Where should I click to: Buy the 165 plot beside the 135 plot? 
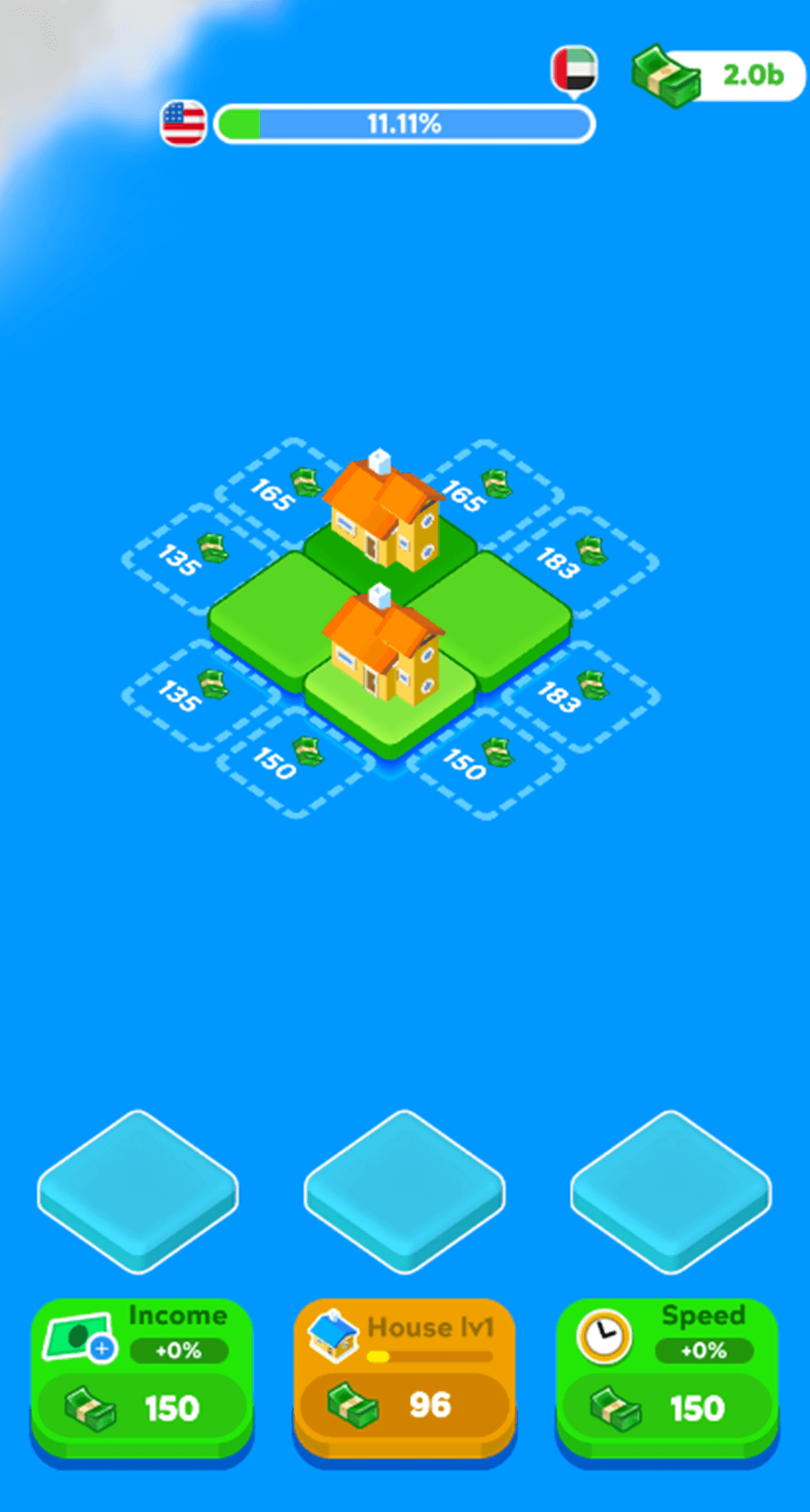[272, 494]
